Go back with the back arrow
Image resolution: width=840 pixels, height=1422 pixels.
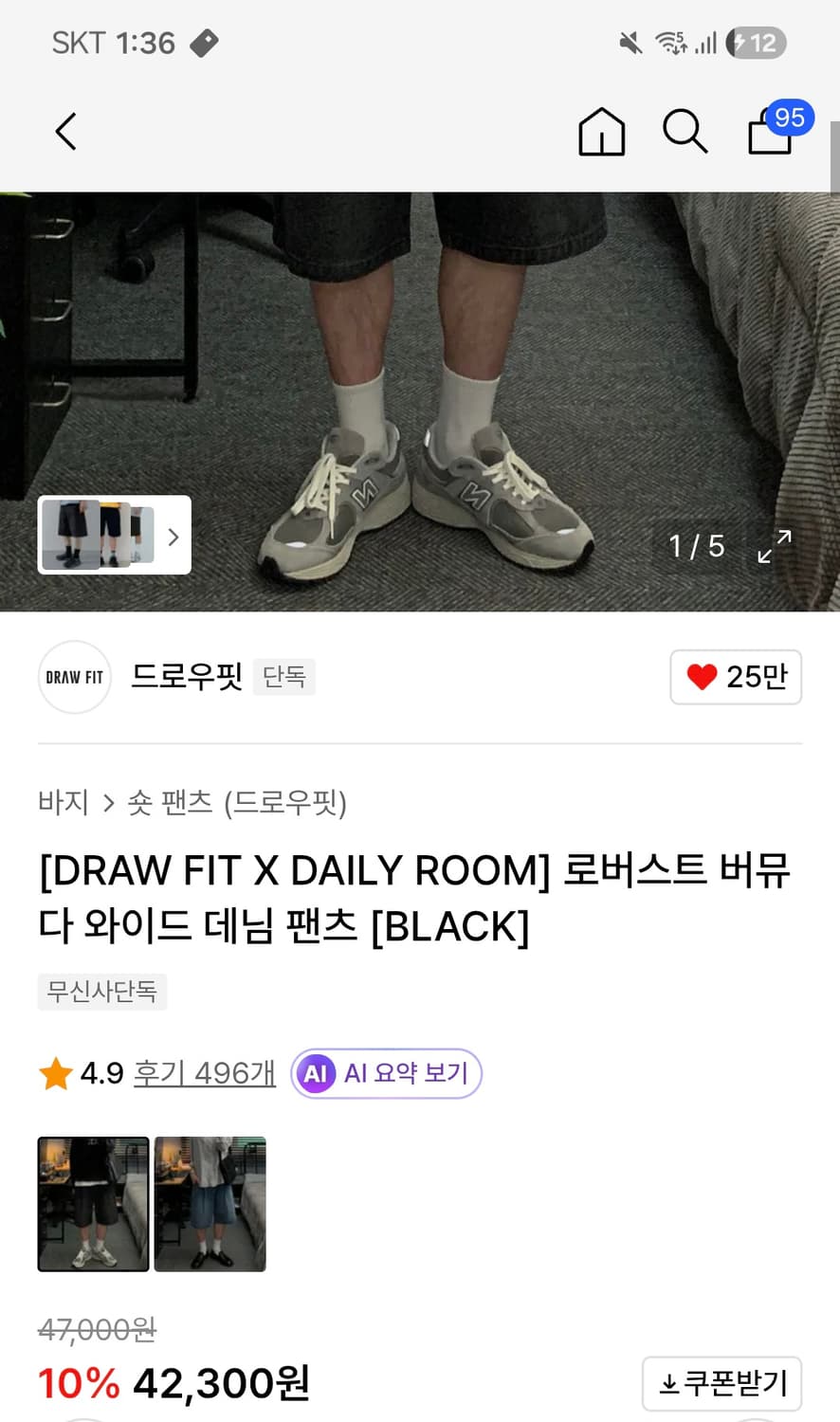coord(64,132)
